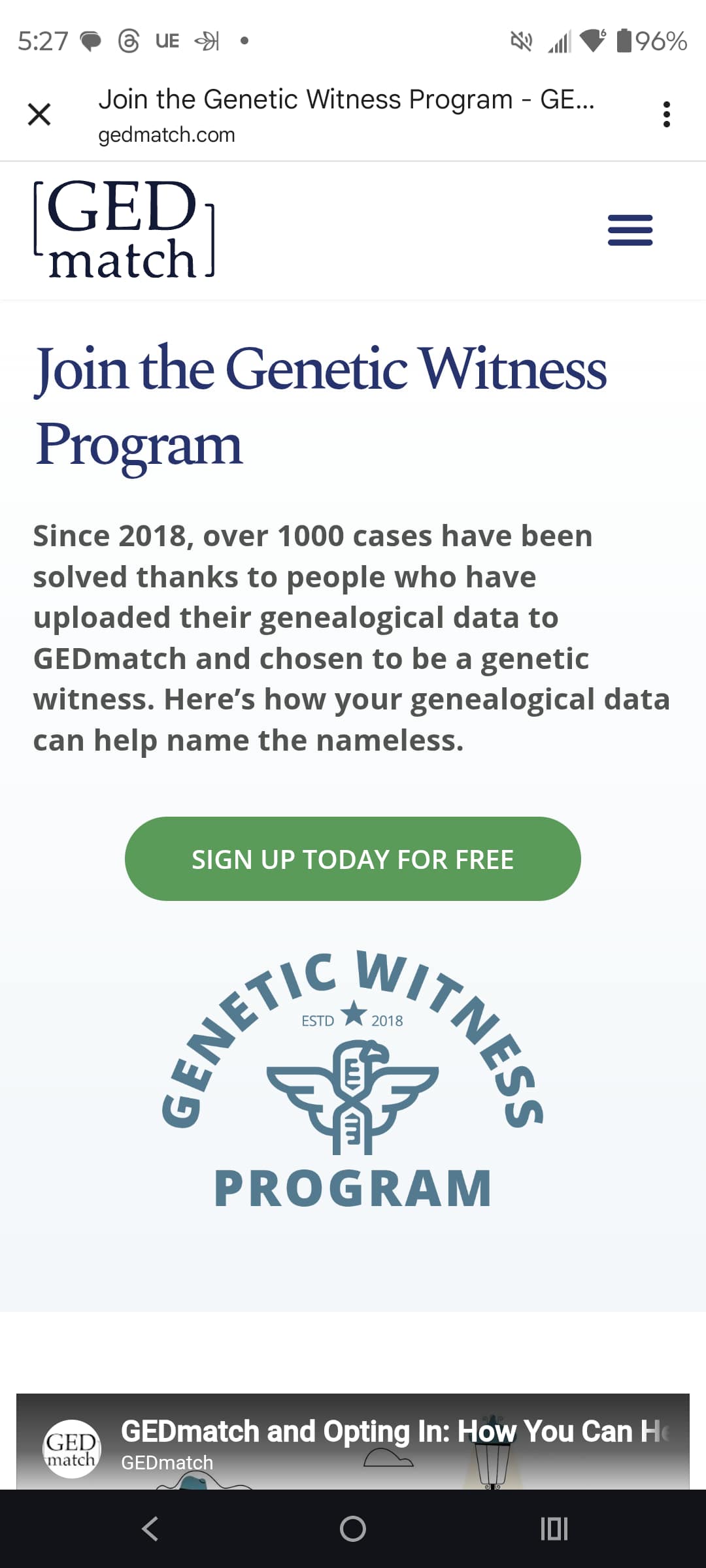
Task: Tap the GEDmatch logo to go home
Action: 124,229
